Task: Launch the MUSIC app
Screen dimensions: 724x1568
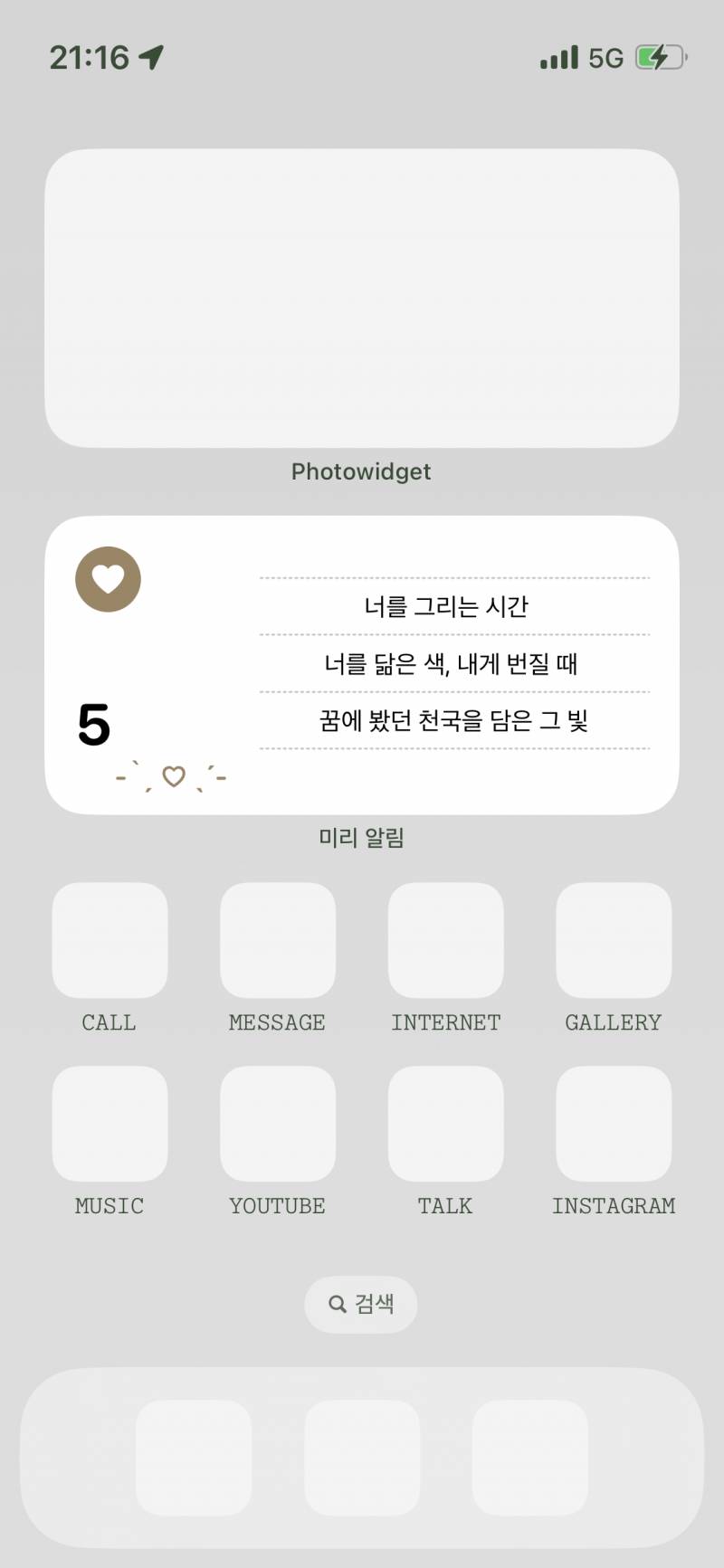Action: 110,1124
